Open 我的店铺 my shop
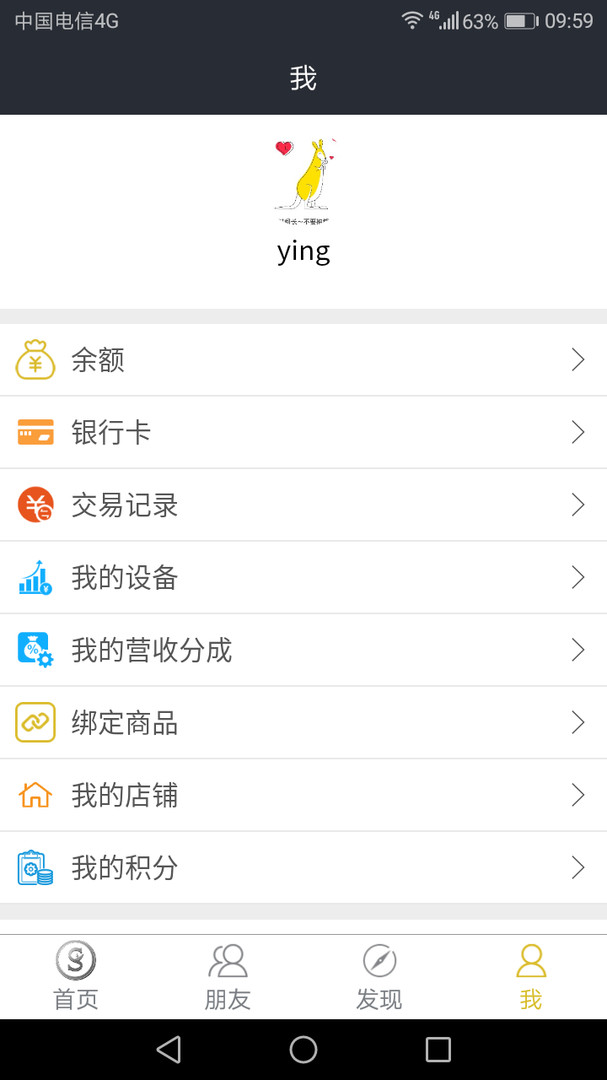This screenshot has height=1080, width=607. point(303,795)
